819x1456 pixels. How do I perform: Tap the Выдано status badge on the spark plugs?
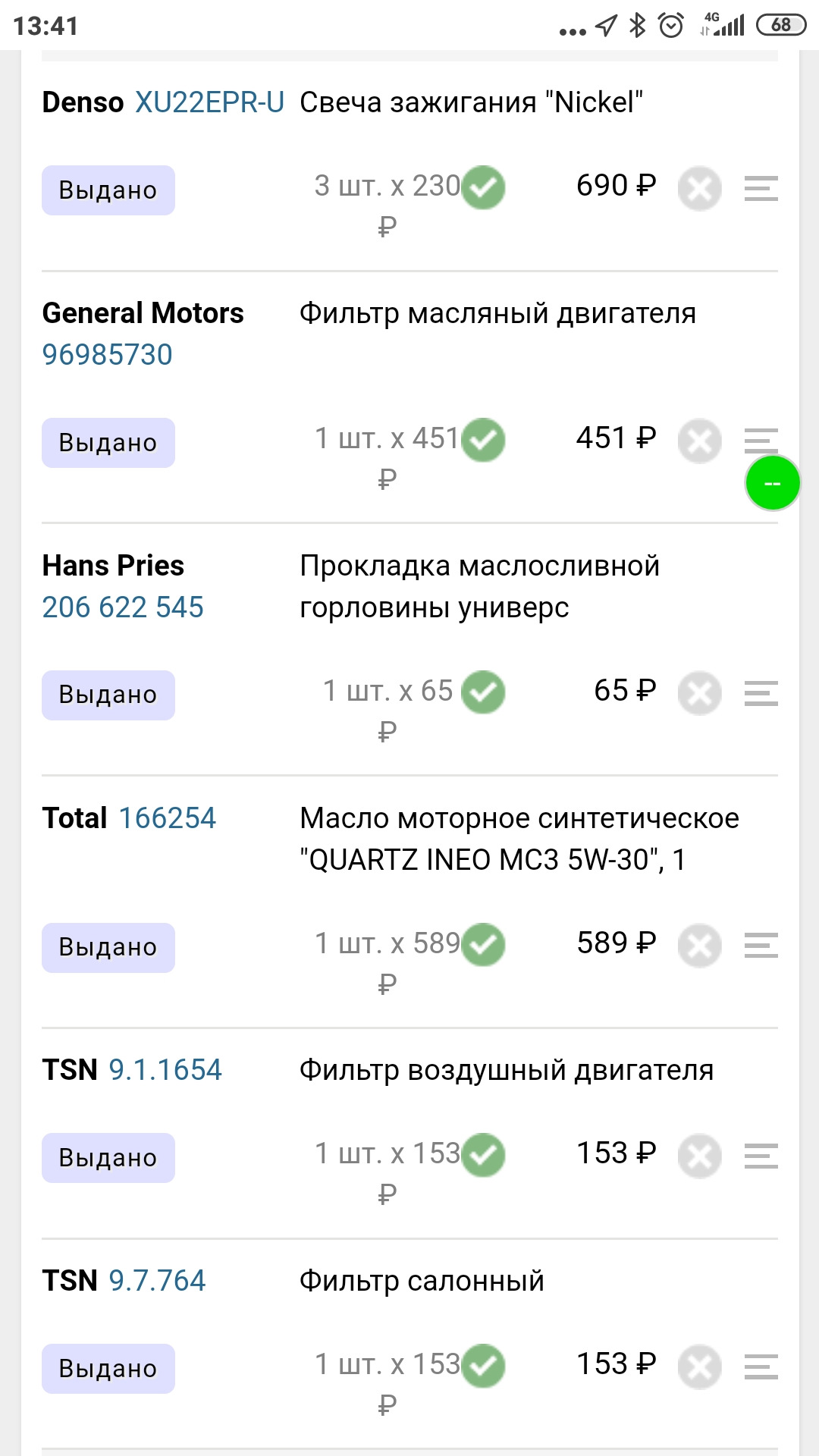pyautogui.click(x=108, y=190)
